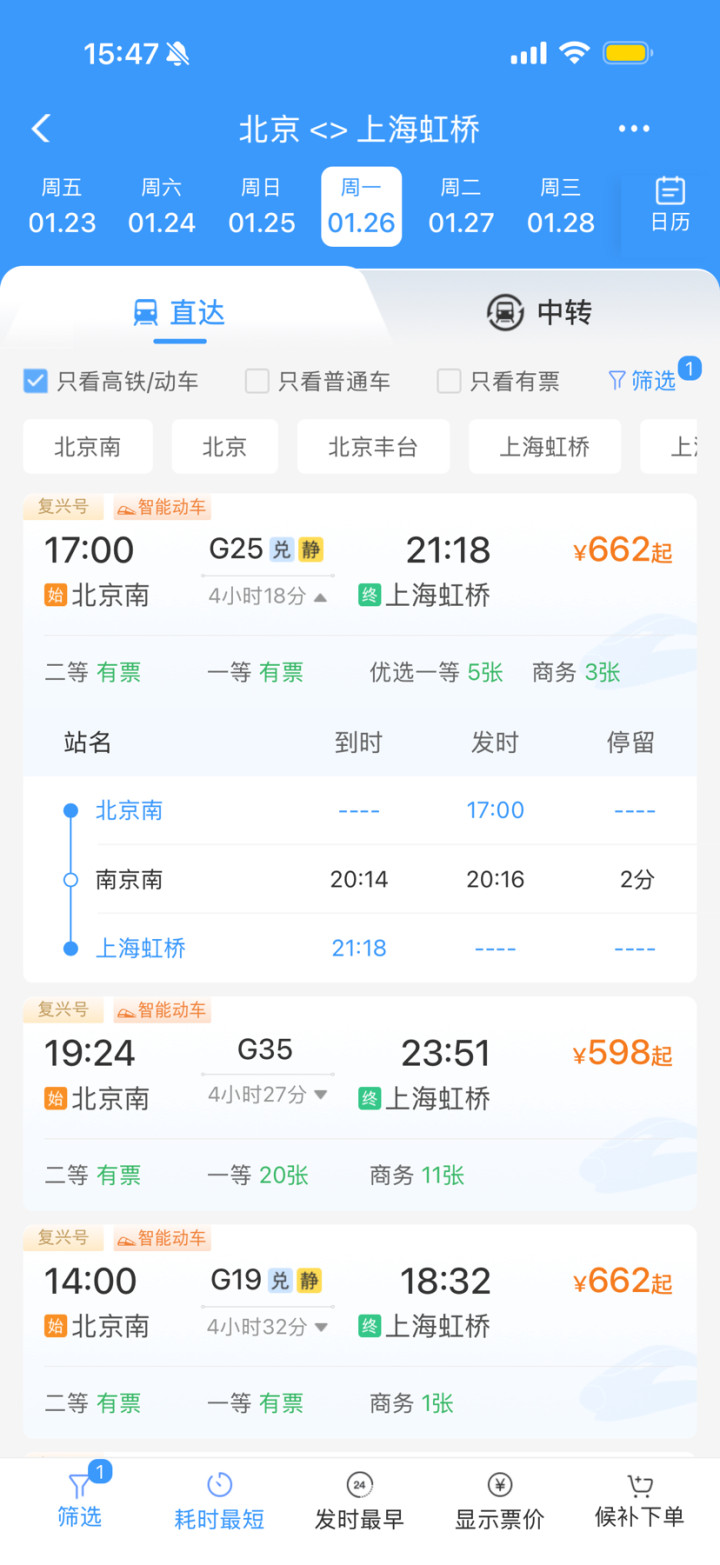The height and width of the screenshot is (1565, 720).
Task: Open the three-dot overflow menu
Action: (634, 129)
